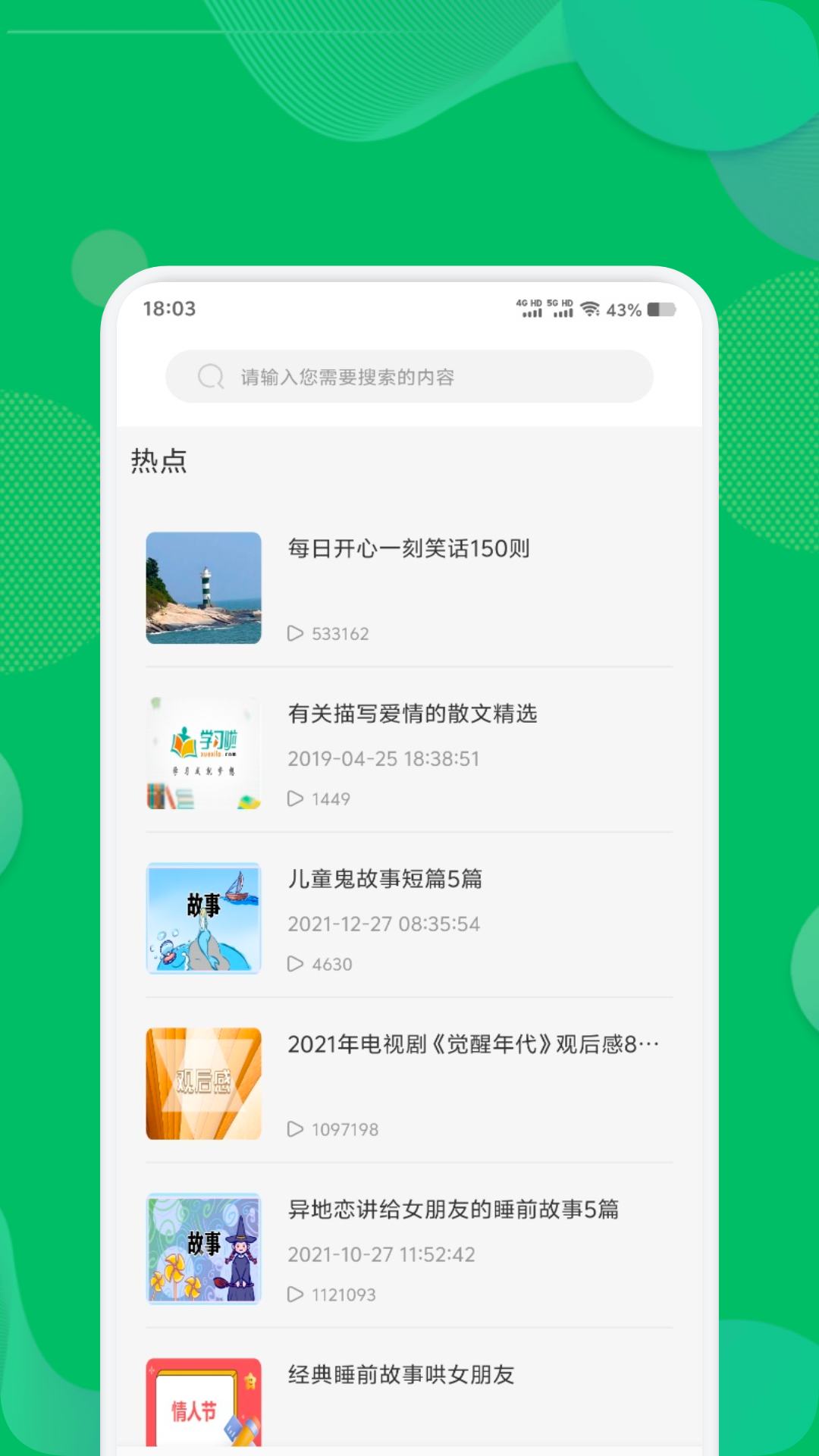The image size is (819, 1456).
Task: Click the play icon showing 4630 views
Action: pos(295,964)
